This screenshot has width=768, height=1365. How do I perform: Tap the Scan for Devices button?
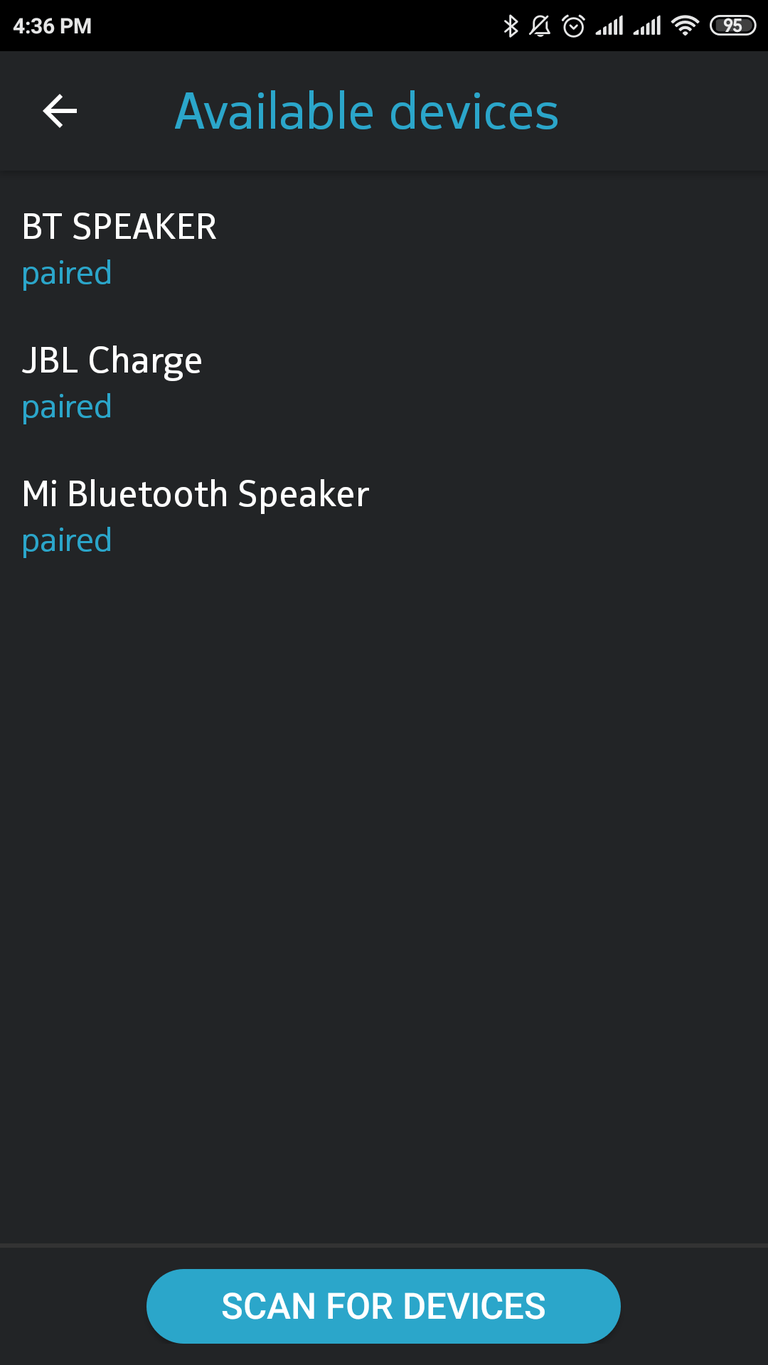pyautogui.click(x=383, y=1305)
